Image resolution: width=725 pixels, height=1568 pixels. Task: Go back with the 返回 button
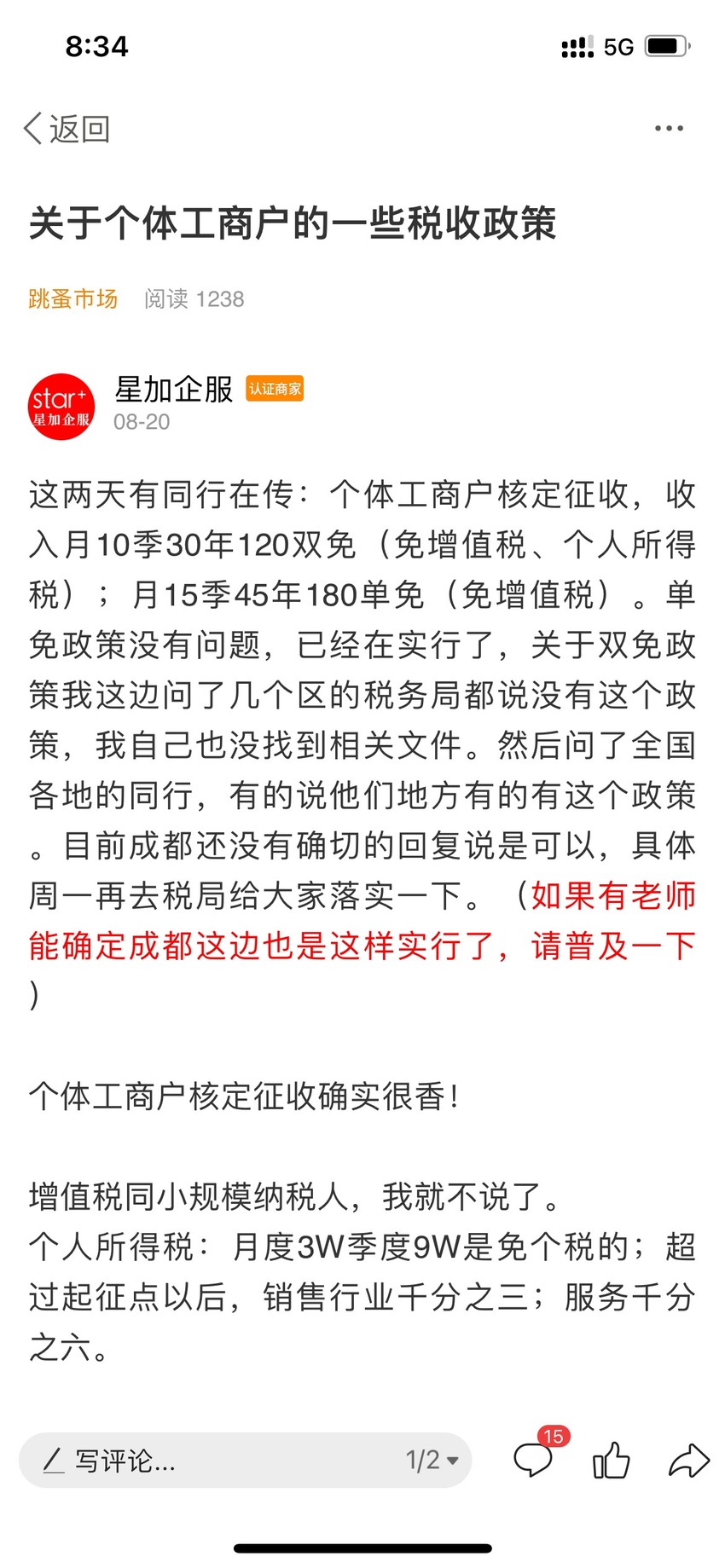(x=67, y=129)
